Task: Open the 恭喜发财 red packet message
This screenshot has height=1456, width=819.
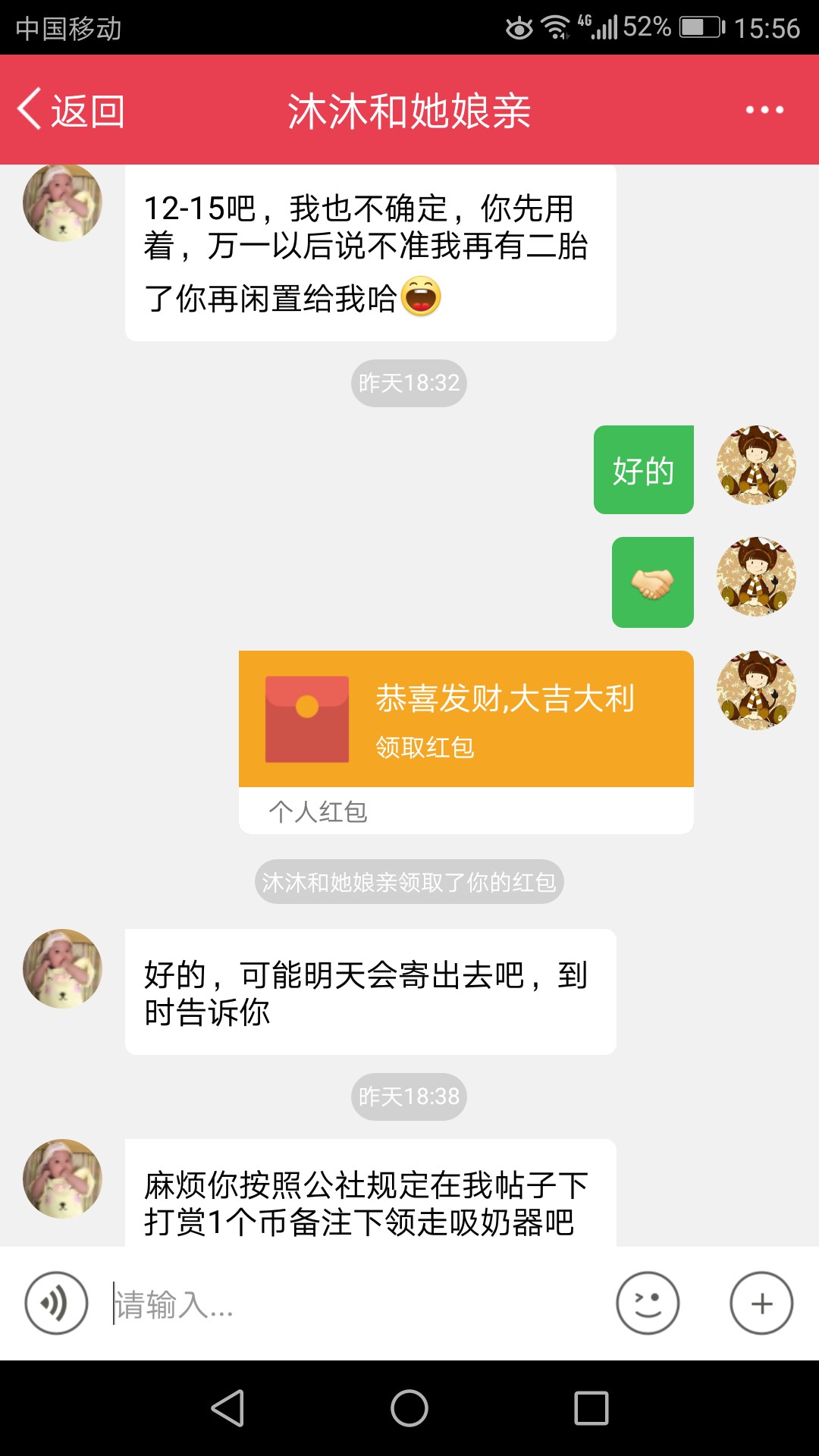Action: pos(466,742)
